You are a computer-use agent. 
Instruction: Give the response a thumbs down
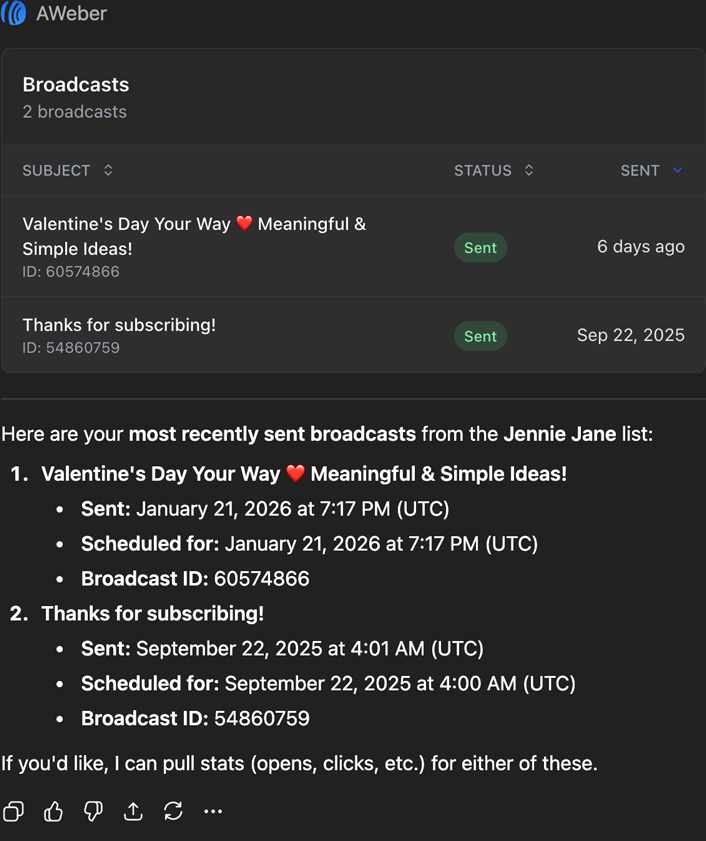[93, 811]
